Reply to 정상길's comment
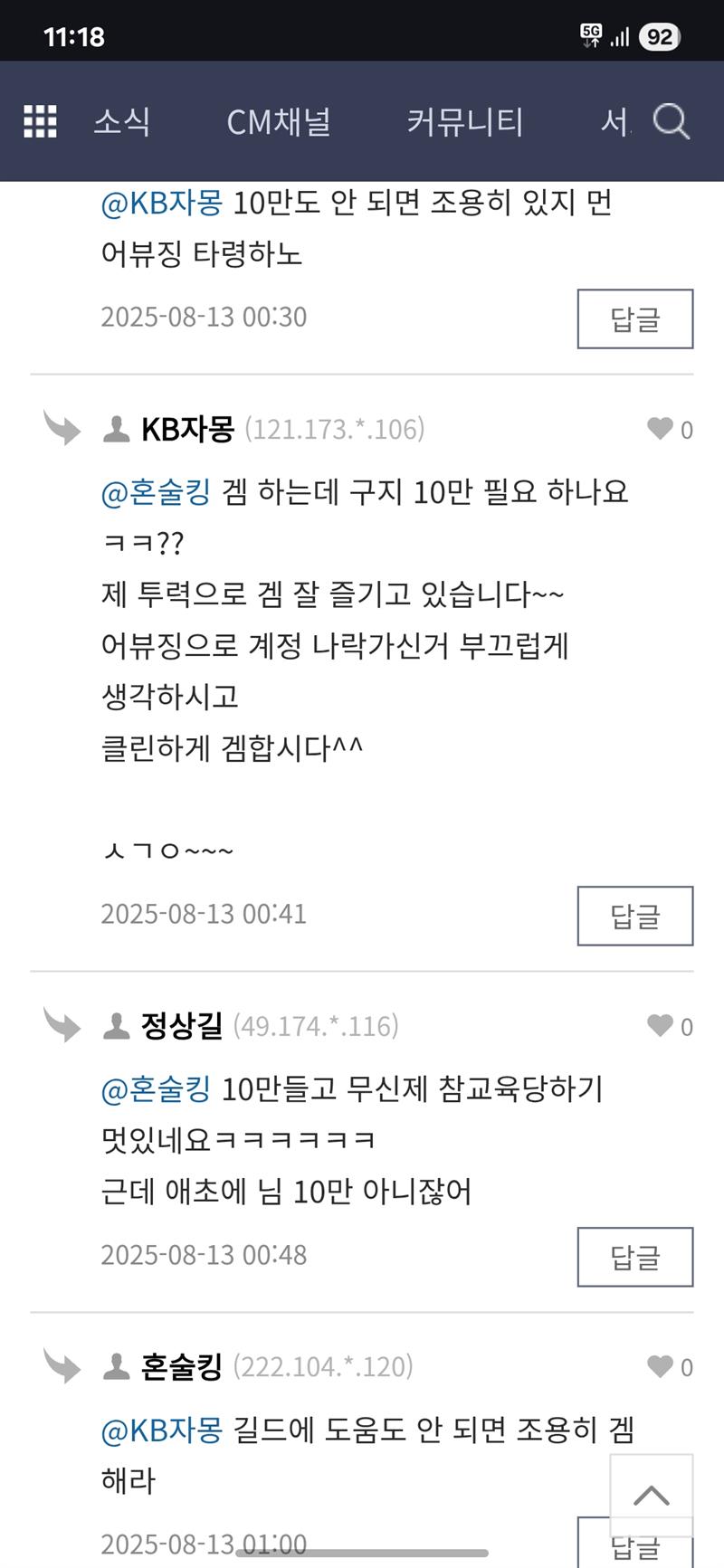 pyautogui.click(x=634, y=1257)
